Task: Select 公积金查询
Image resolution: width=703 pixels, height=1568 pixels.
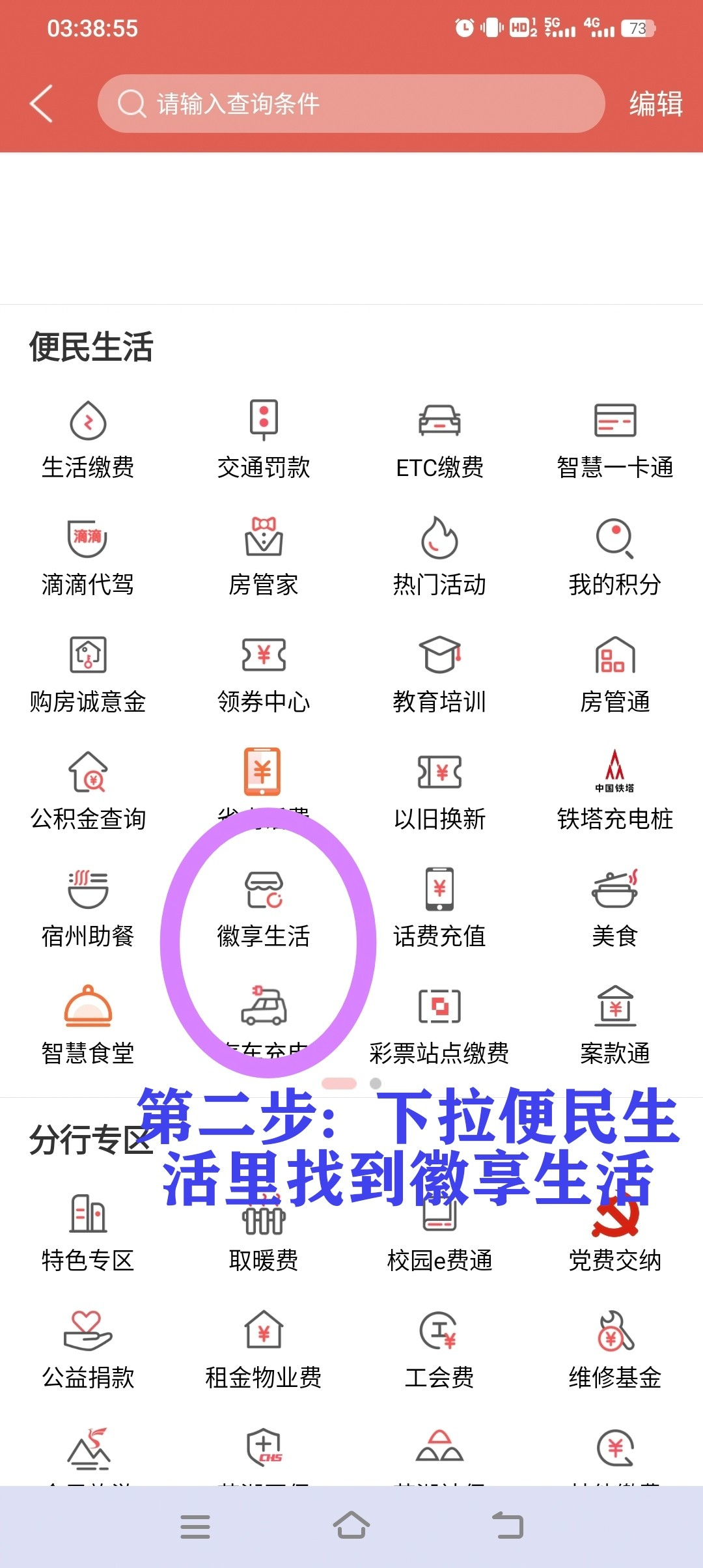Action: [88, 791]
